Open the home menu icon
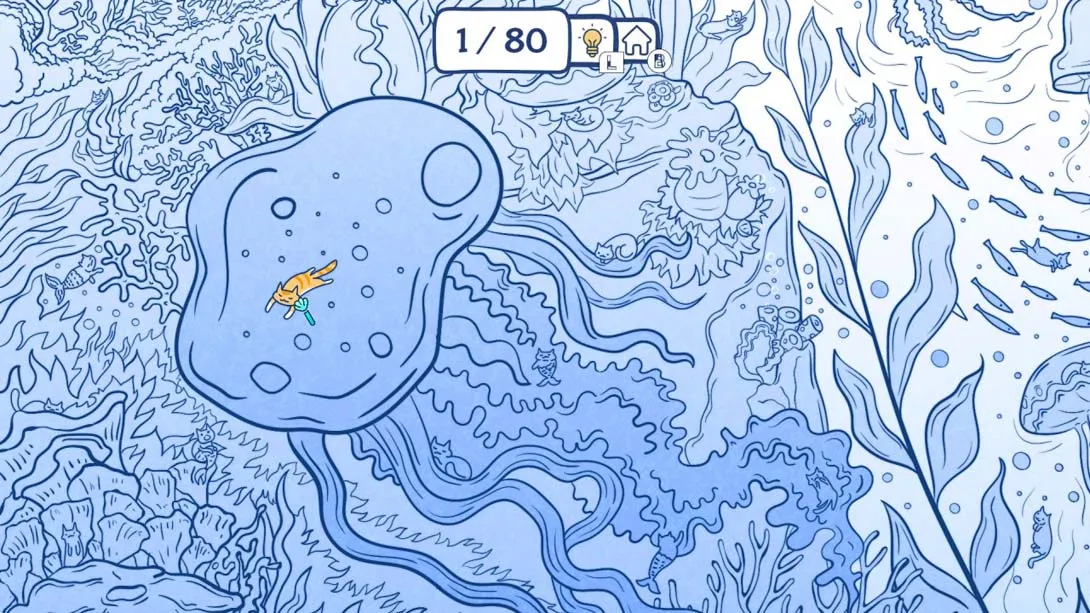 point(636,41)
